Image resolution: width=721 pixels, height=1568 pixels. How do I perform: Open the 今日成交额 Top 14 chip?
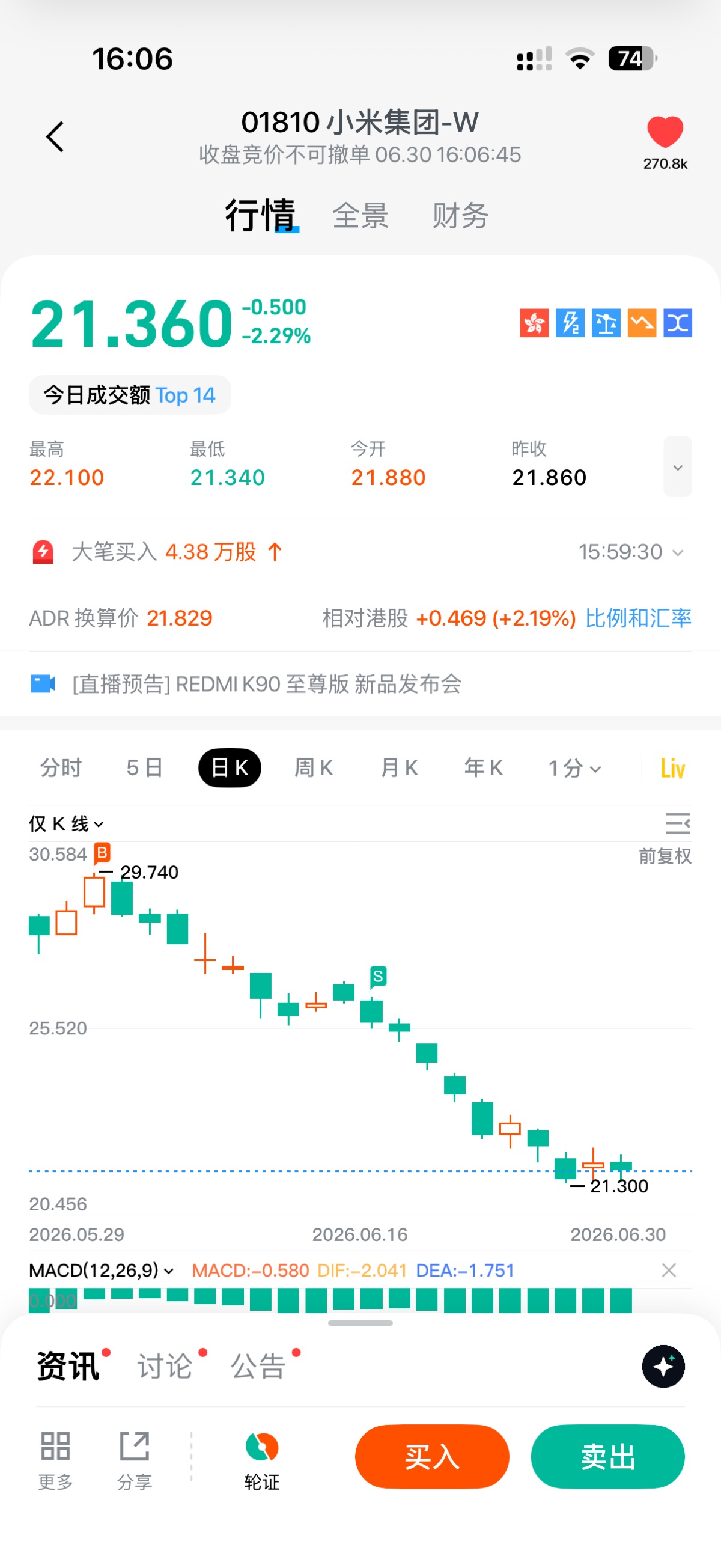130,395
